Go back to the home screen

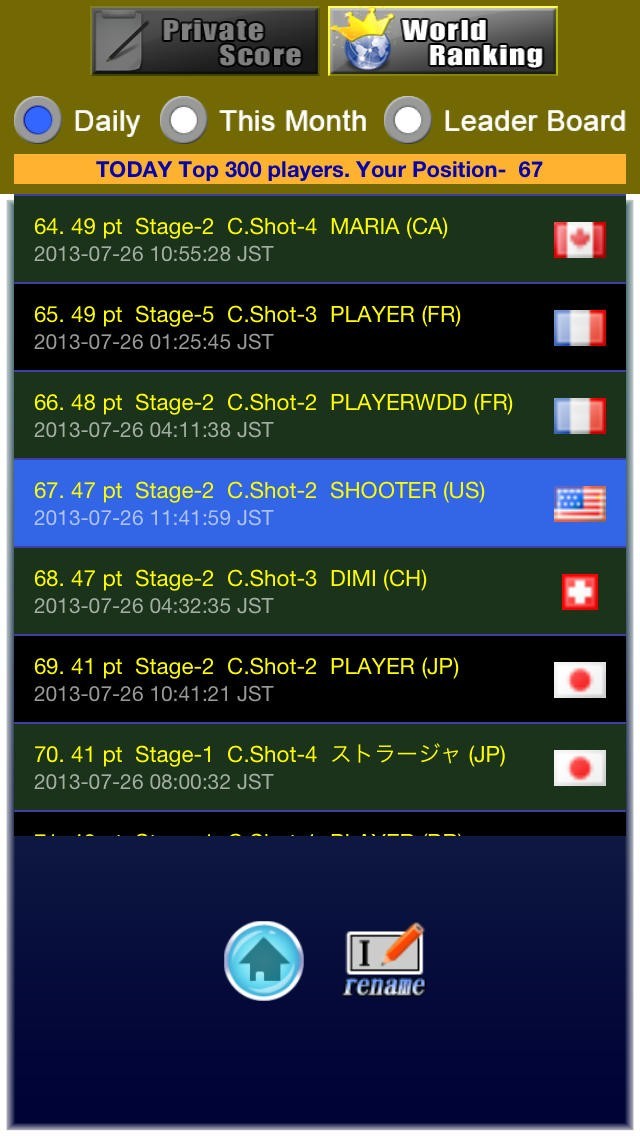pyautogui.click(x=263, y=961)
